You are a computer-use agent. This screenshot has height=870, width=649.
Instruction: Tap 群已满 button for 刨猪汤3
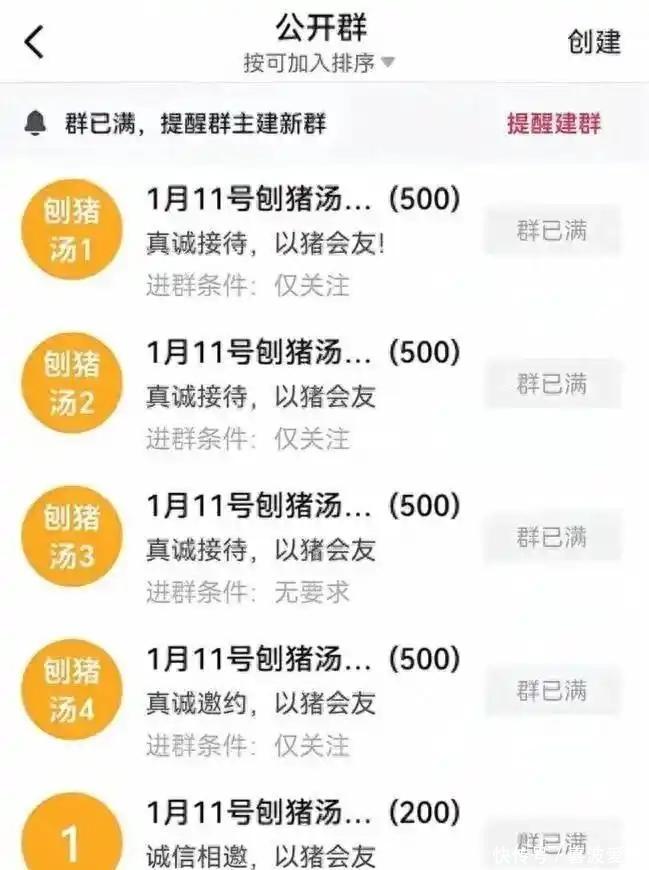pos(552,538)
